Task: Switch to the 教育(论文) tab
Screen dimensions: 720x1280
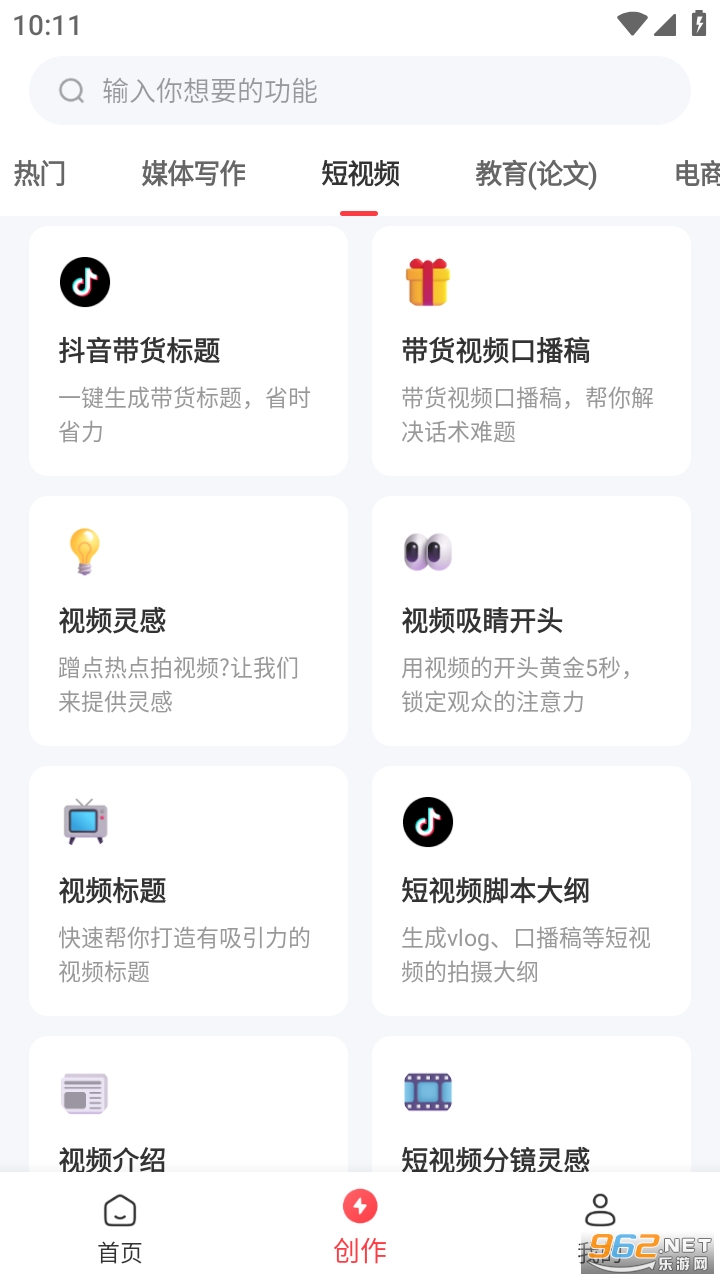Action: pos(536,174)
